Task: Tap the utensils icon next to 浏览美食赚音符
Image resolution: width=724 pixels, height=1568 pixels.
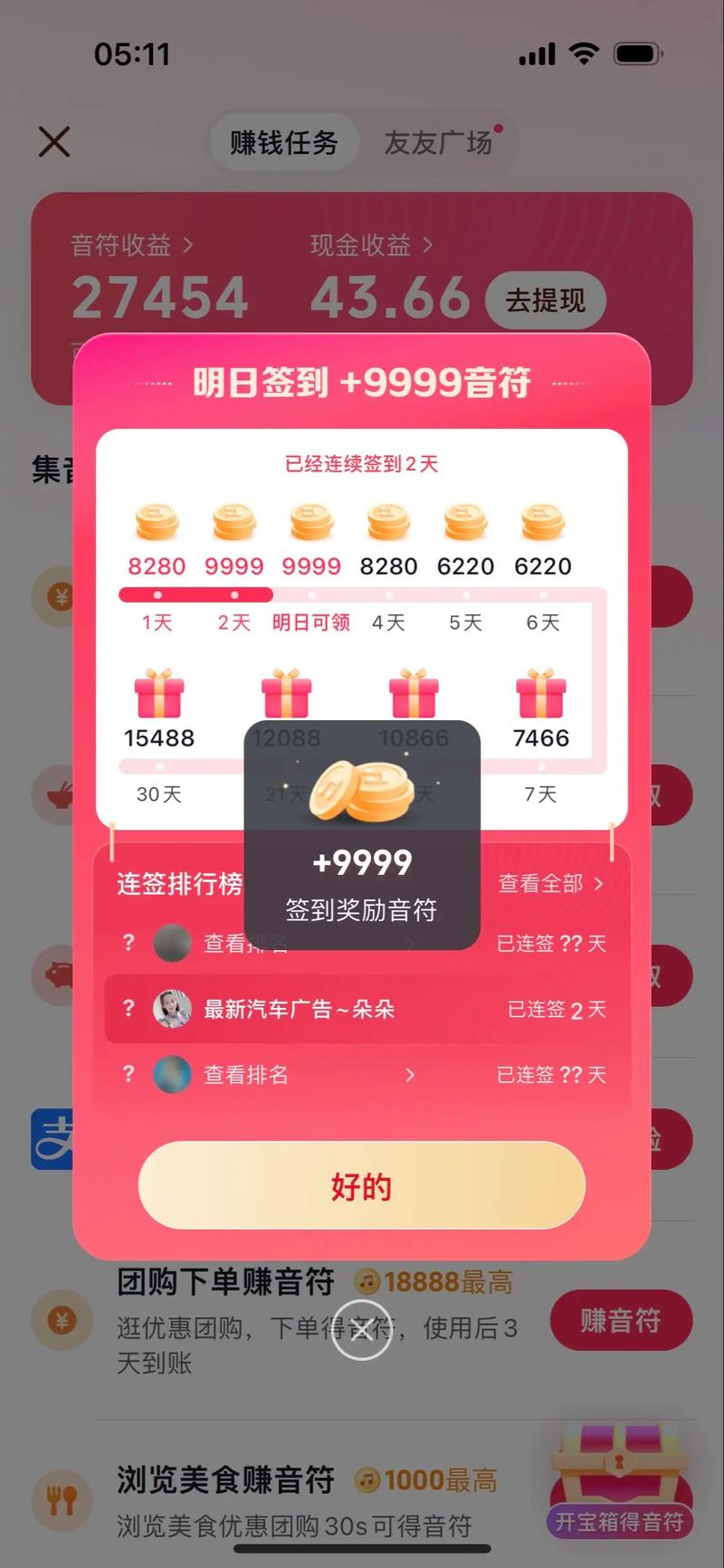Action: tap(60, 1499)
